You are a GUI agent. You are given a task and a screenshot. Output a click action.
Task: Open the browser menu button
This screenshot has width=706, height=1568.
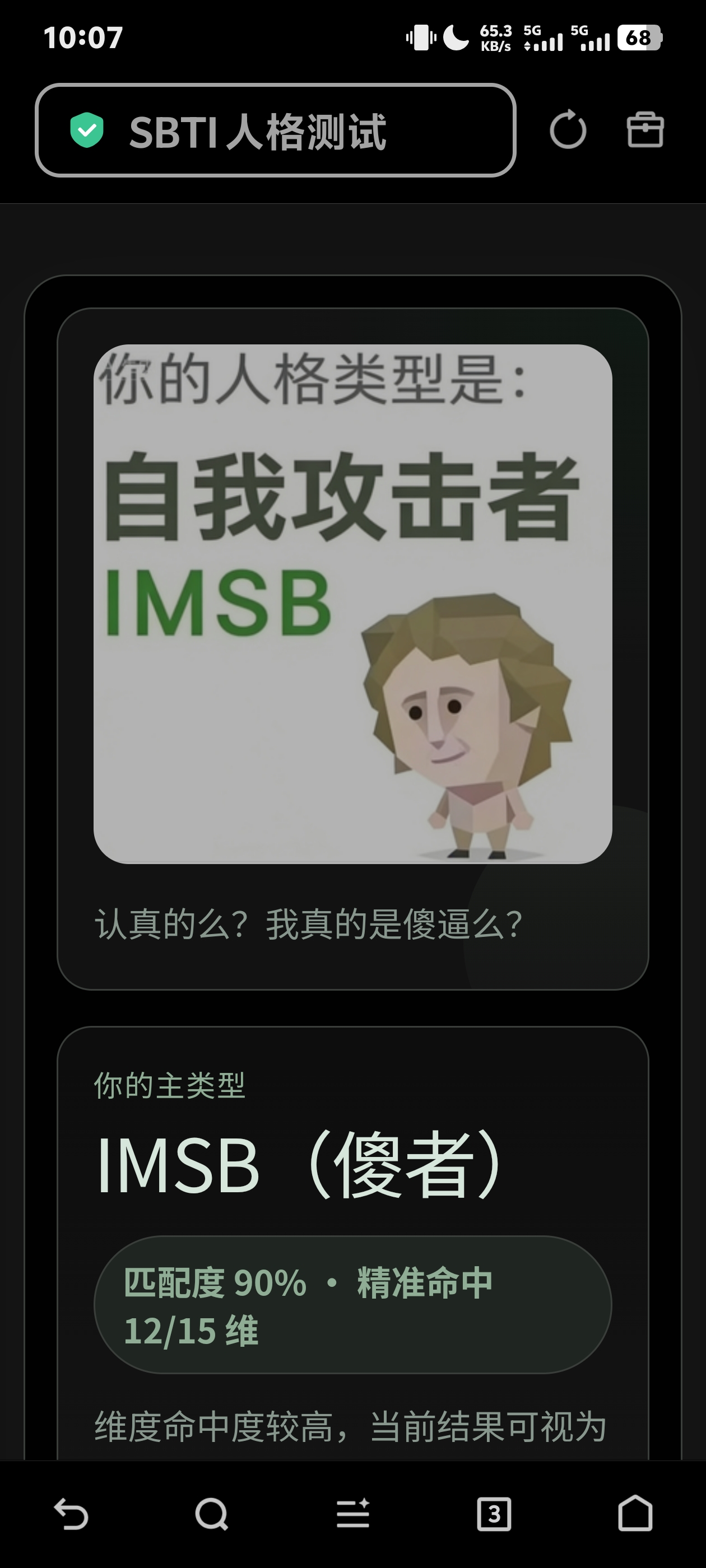[x=354, y=1514]
